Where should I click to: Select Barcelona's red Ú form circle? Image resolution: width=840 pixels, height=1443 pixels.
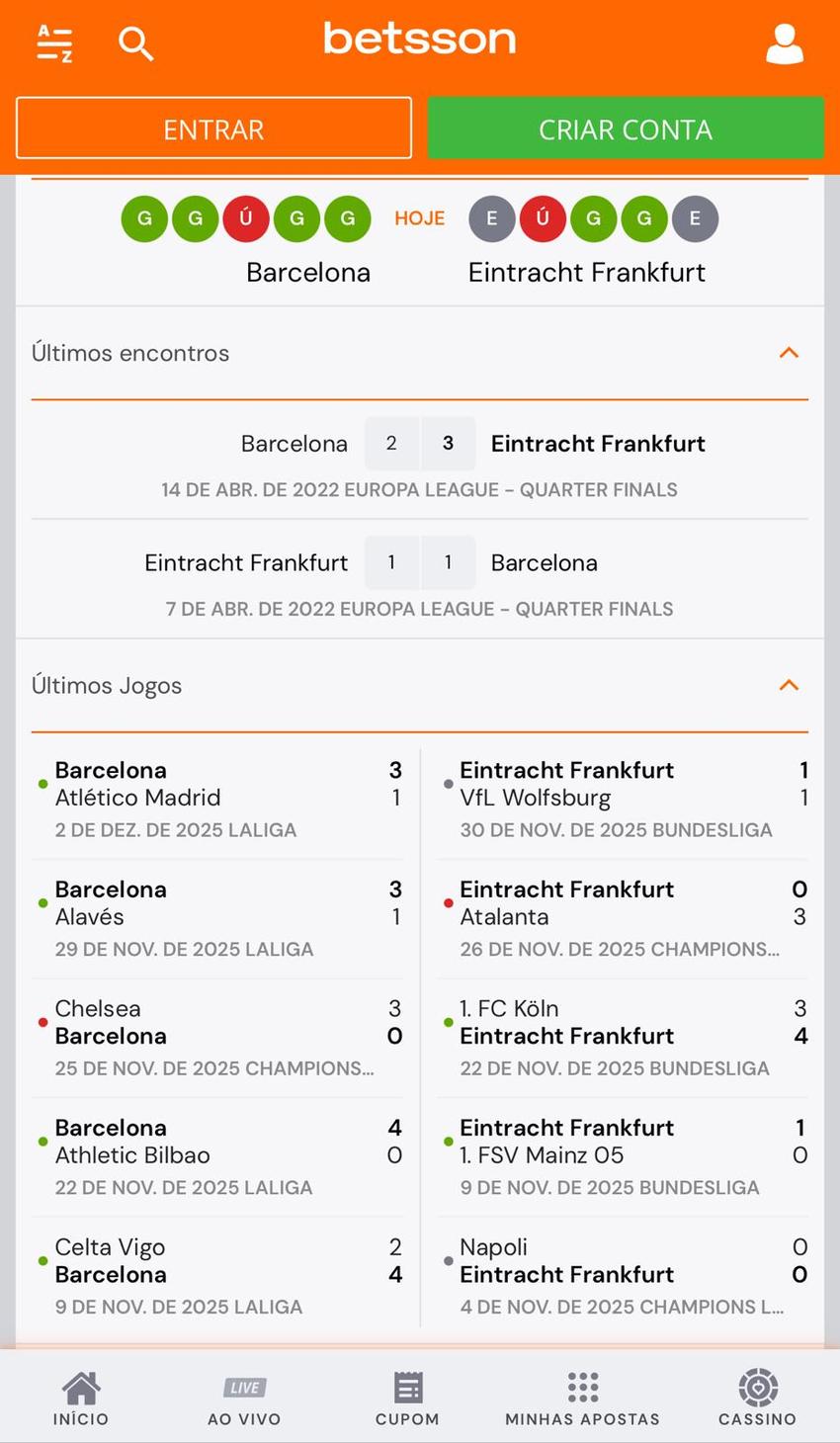click(x=245, y=218)
